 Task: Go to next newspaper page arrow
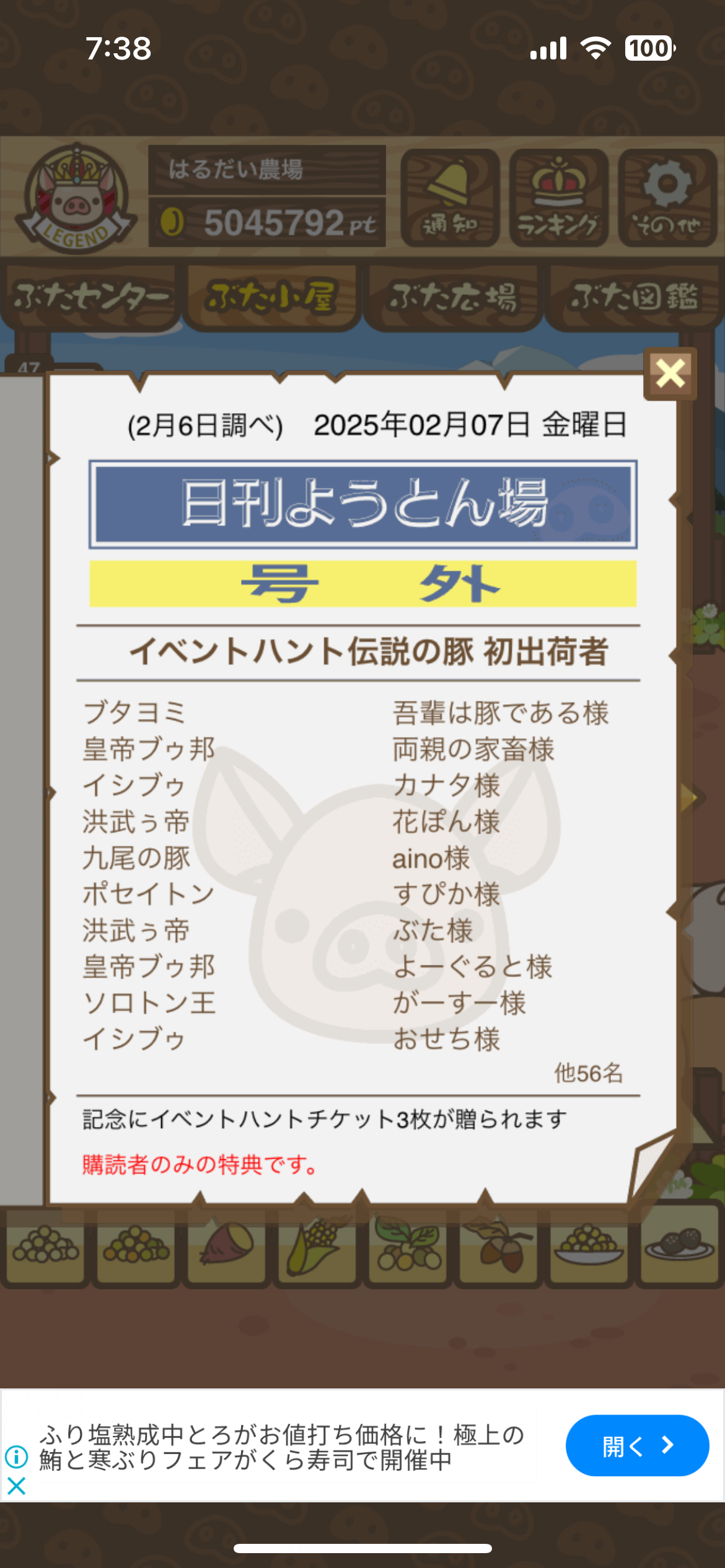coord(688,798)
